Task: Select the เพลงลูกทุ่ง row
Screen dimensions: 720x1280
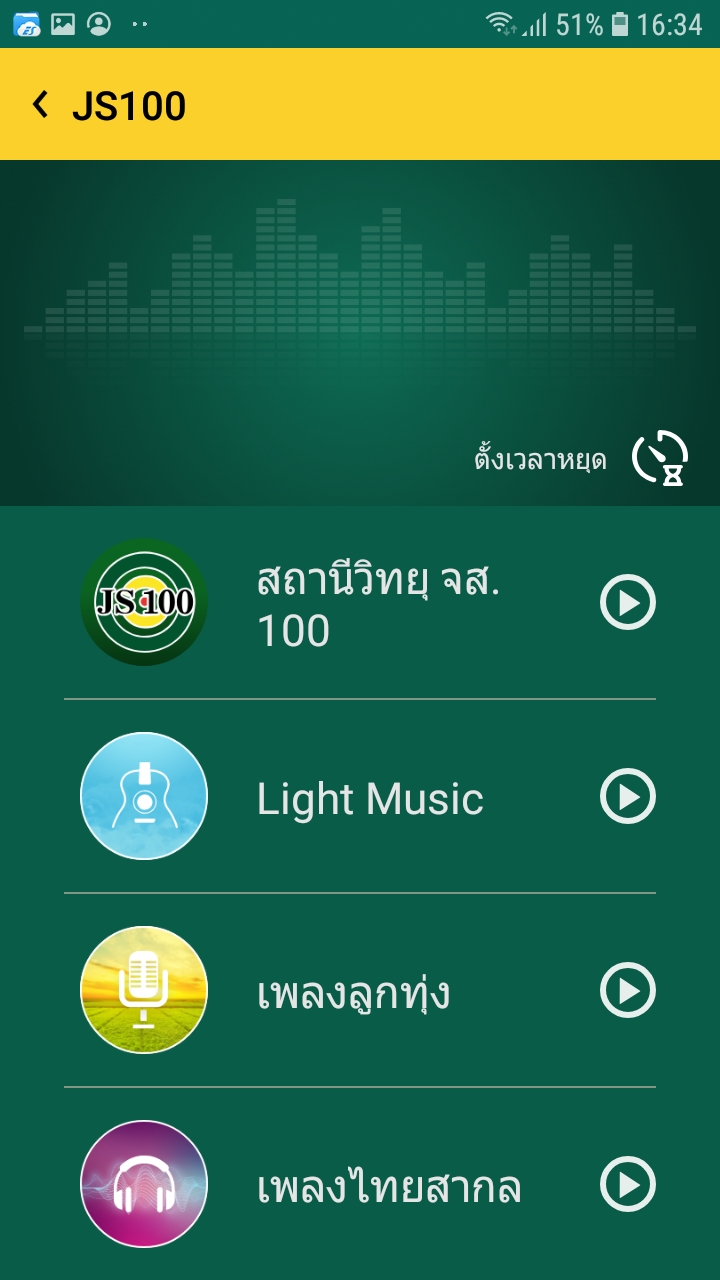Action: coord(353,992)
